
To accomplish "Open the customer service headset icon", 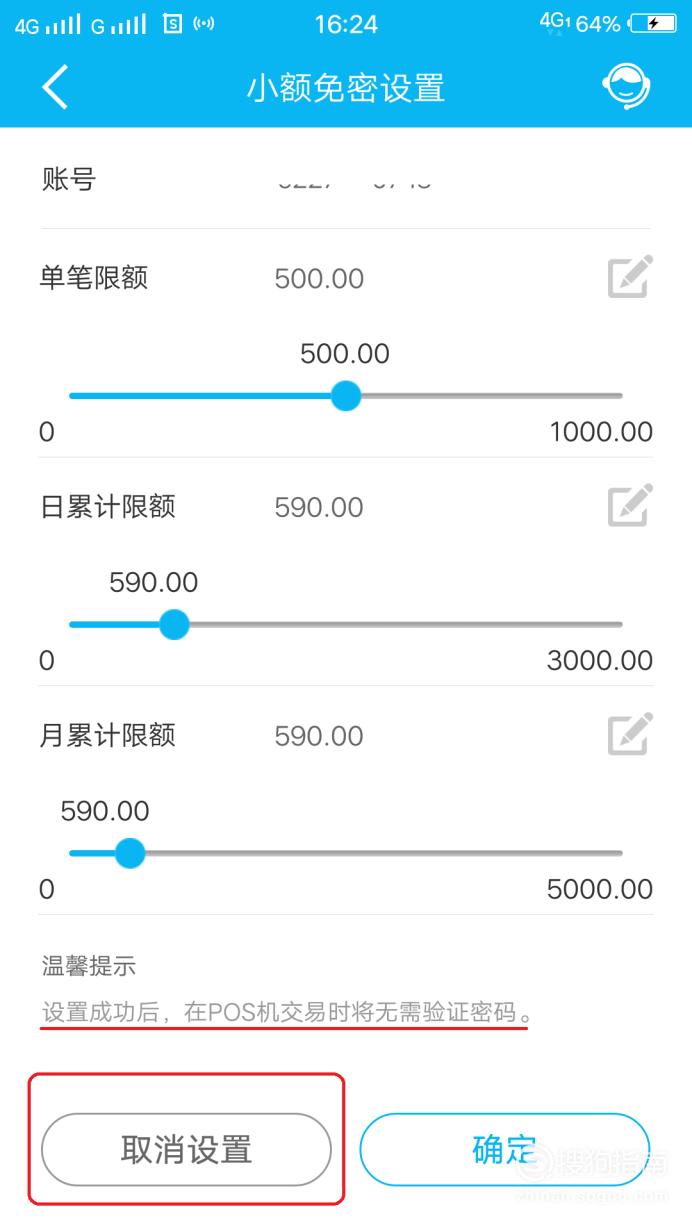I will (627, 87).
